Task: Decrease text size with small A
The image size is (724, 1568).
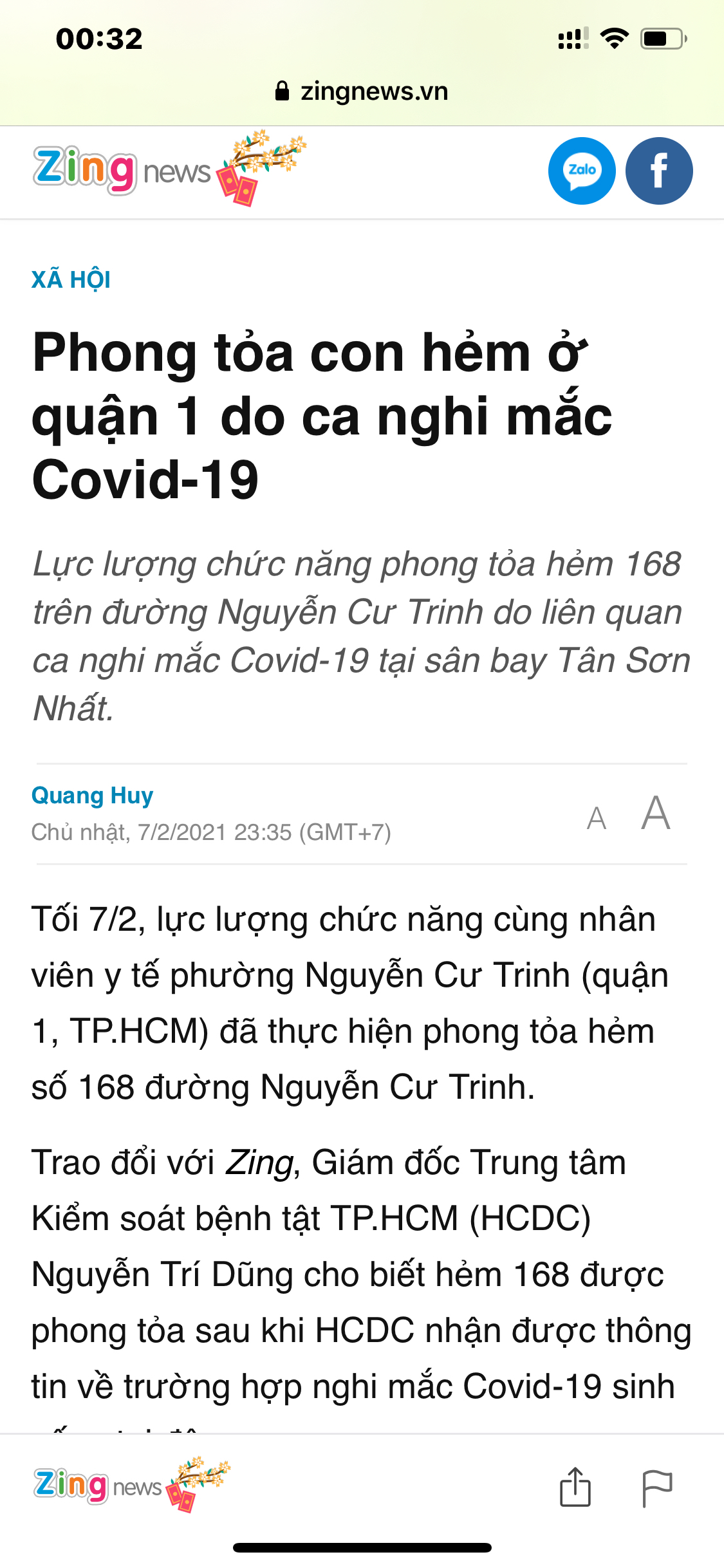Action: (x=597, y=819)
